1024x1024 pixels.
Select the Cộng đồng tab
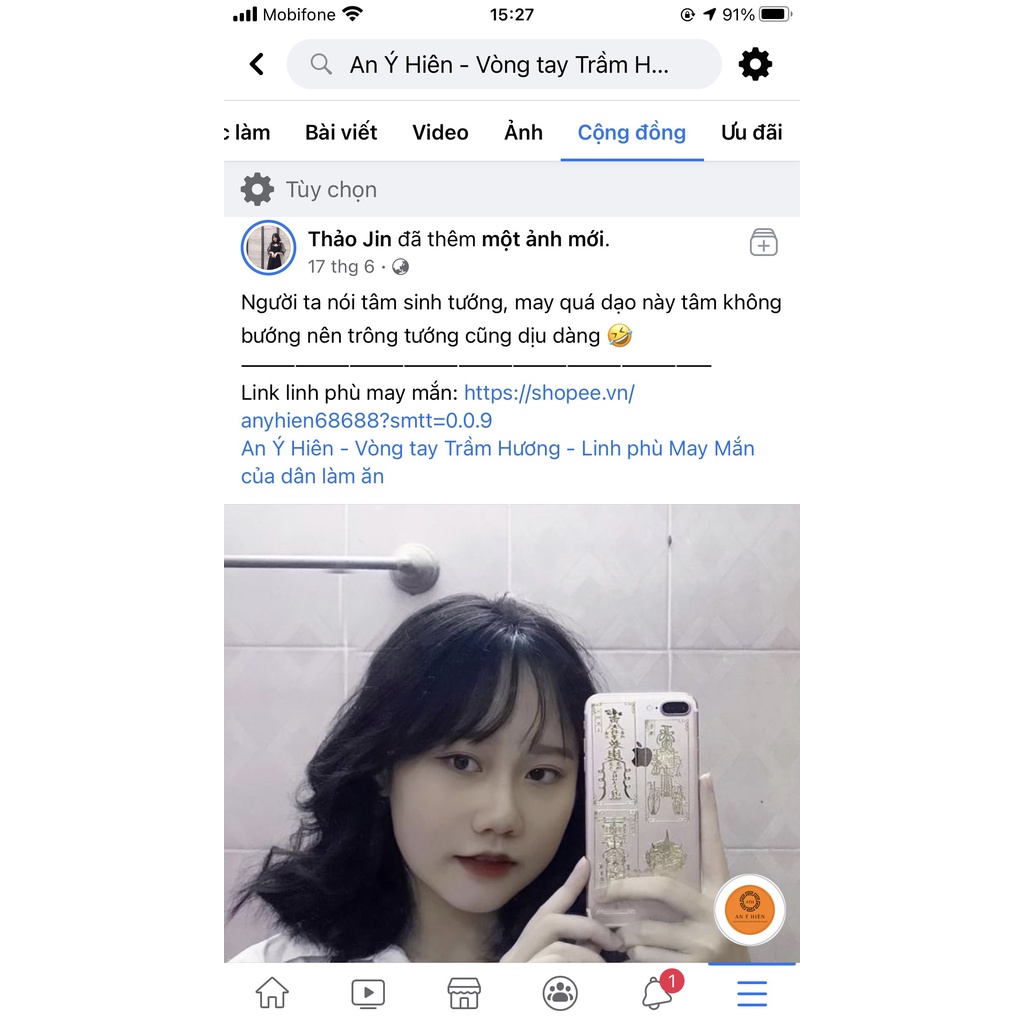pyautogui.click(x=632, y=133)
